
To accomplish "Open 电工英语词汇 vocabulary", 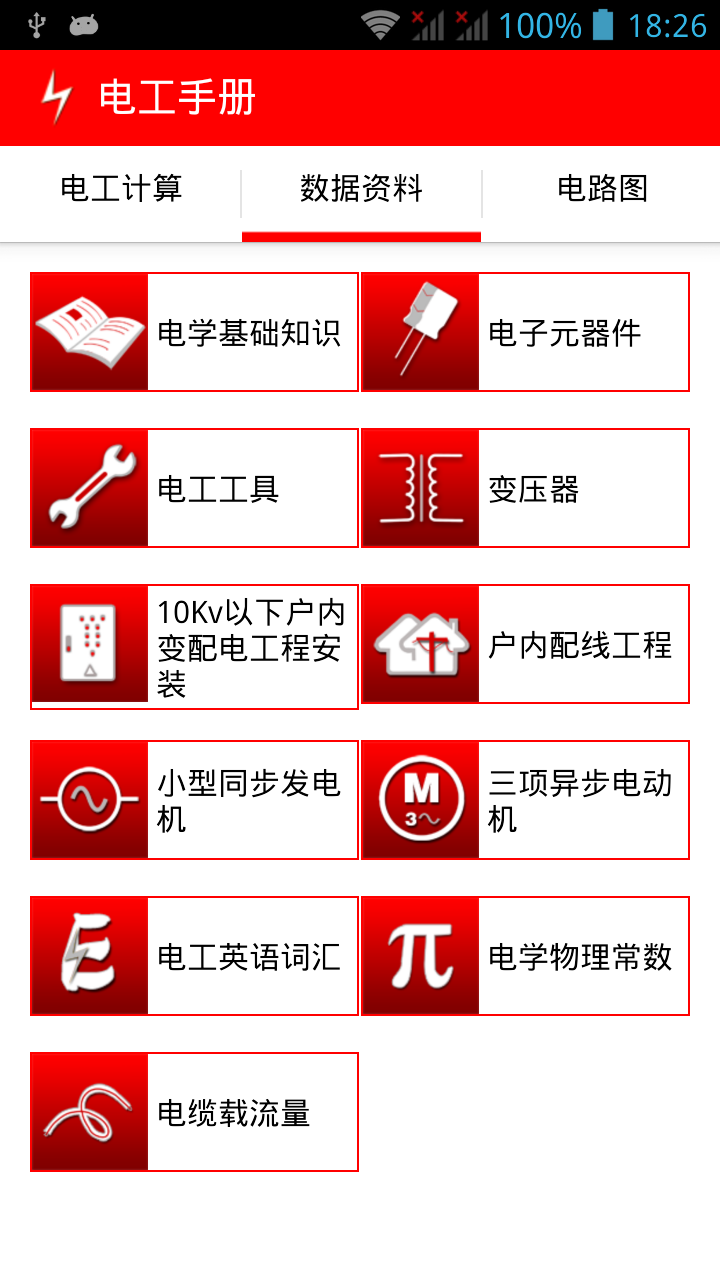I will (195, 956).
